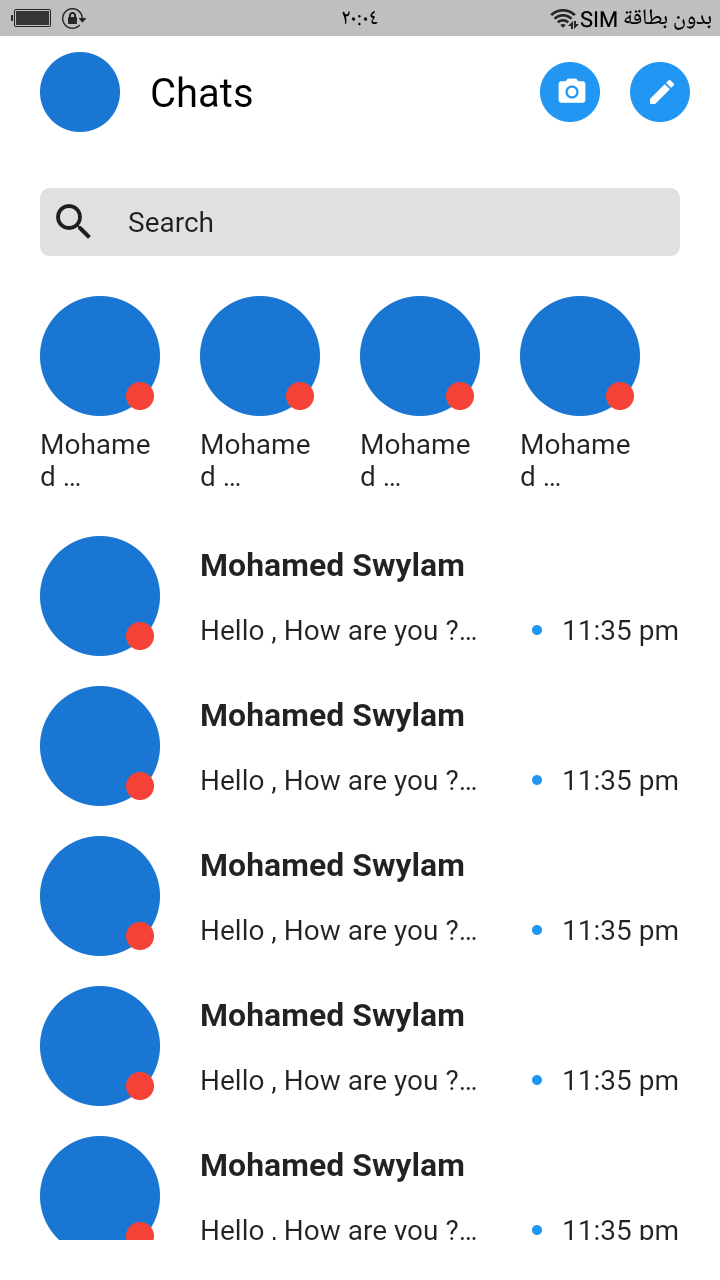Tap the search magnifier icon
The width and height of the screenshot is (720, 1280).
pos(73,222)
